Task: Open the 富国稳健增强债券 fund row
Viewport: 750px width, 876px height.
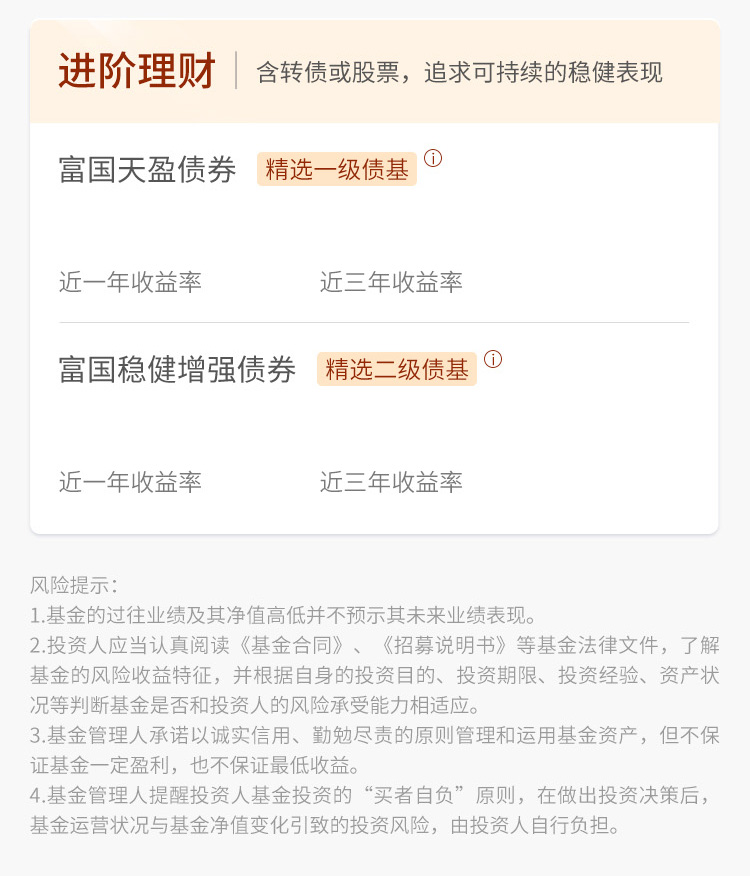Action: pyautogui.click(x=178, y=370)
